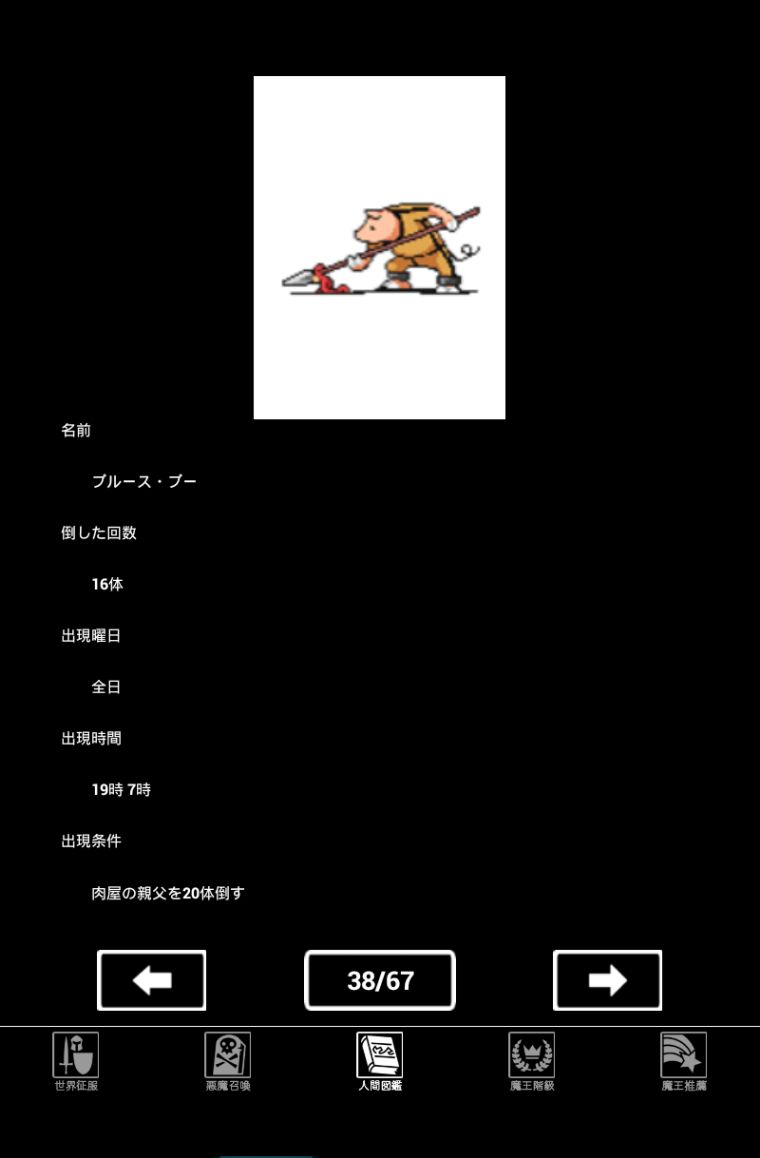This screenshot has width=760, height=1158.
Task: Go to the next human encyclopedia entry
Action: point(607,980)
